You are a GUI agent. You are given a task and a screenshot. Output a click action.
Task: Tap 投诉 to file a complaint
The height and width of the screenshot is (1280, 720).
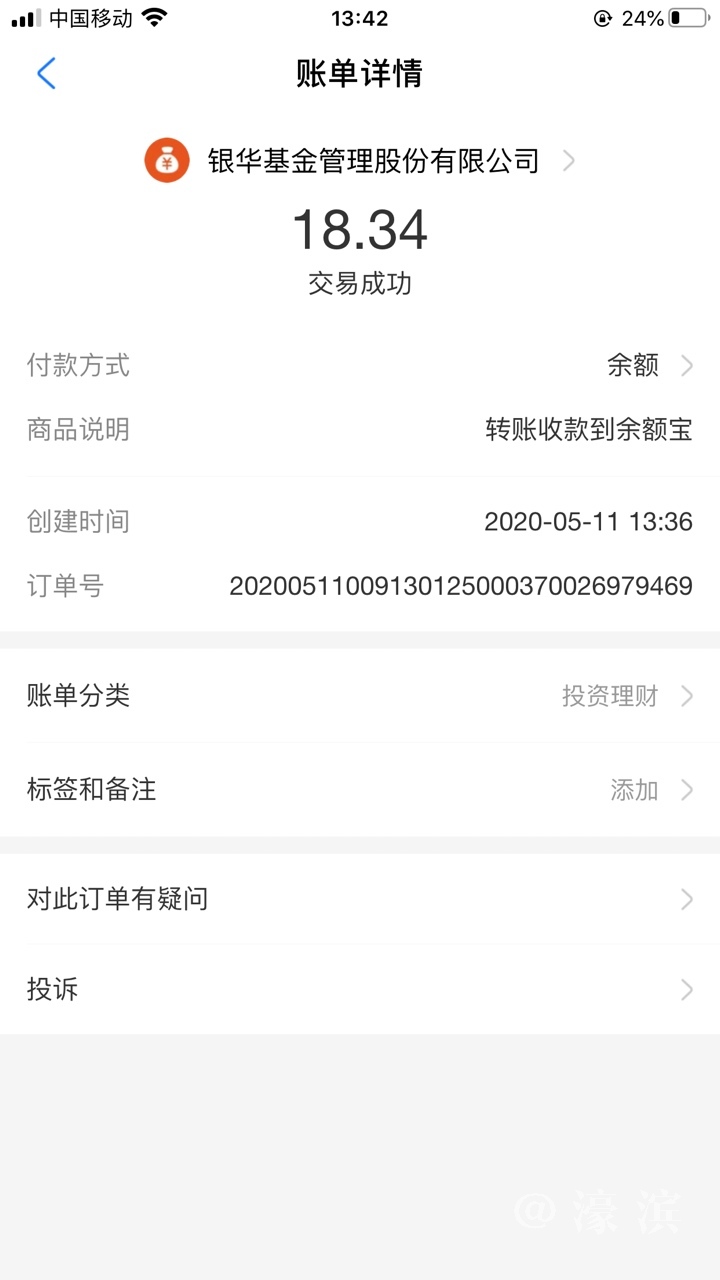point(360,990)
